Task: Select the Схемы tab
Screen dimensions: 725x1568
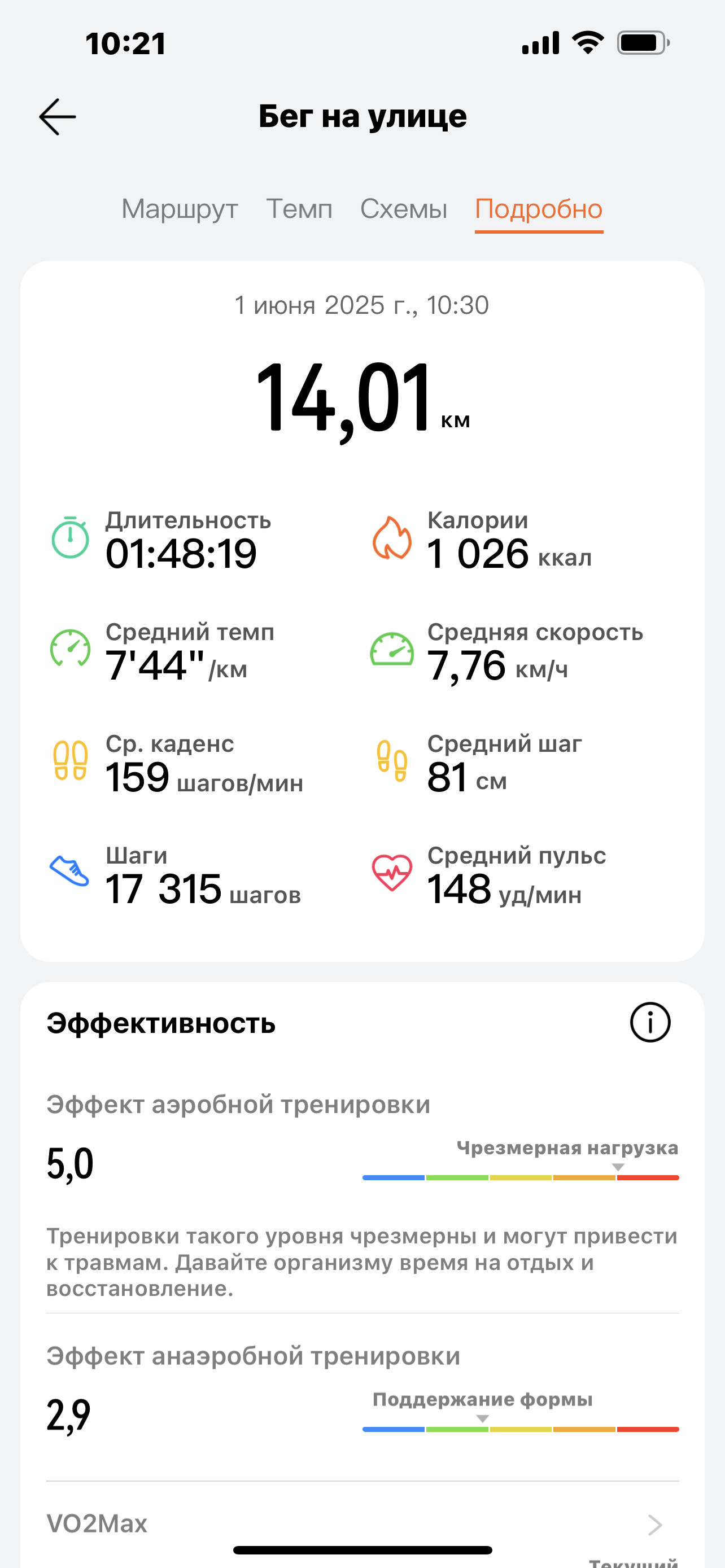Action: pos(404,209)
